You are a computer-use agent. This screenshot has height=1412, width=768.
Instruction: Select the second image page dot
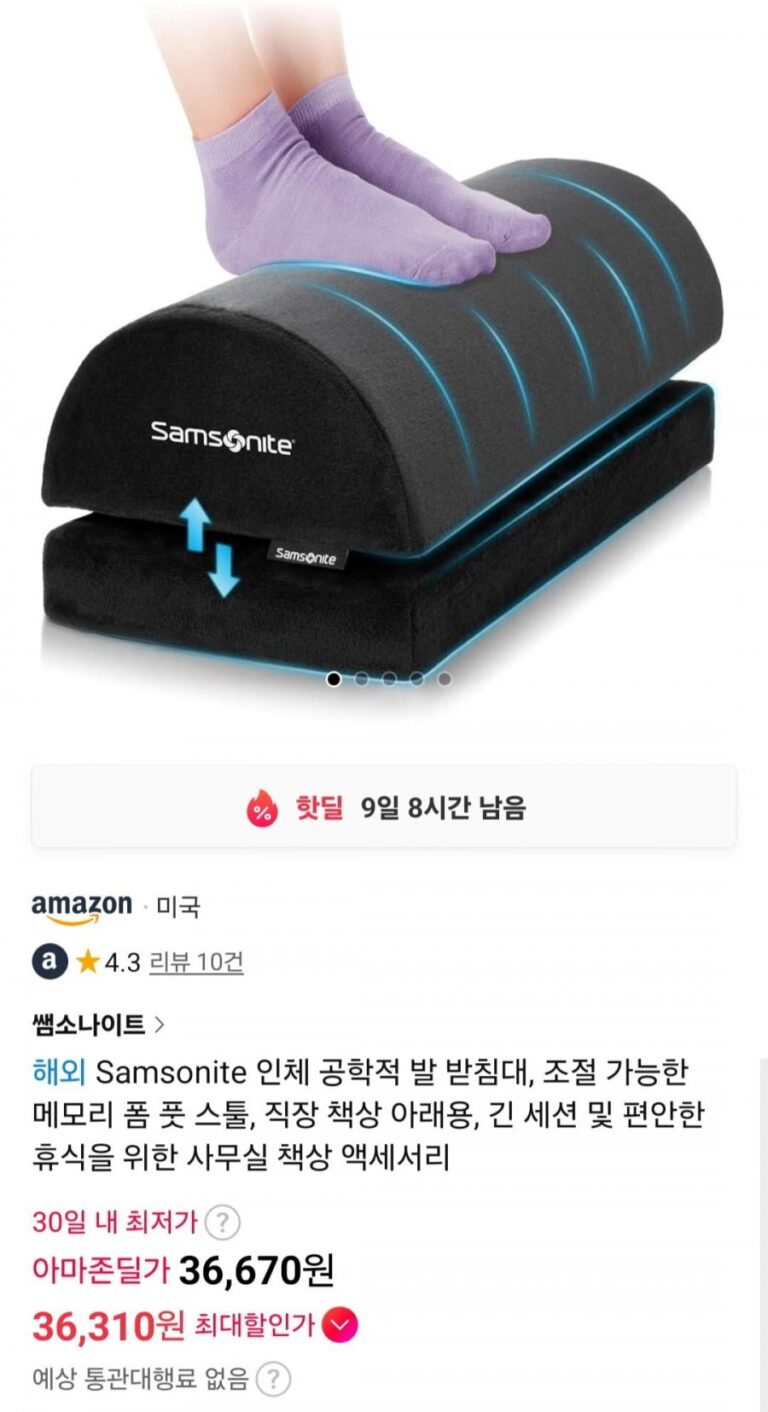pos(361,679)
